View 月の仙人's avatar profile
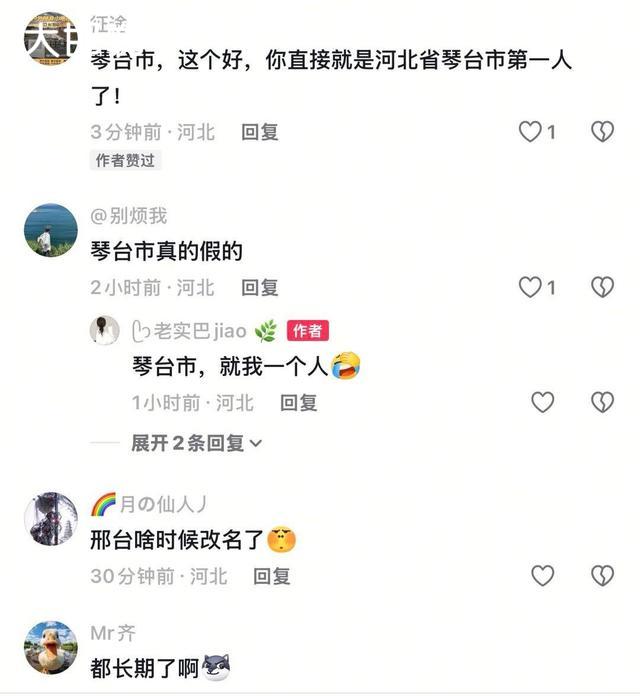Image resolution: width=640 pixels, height=696 pixels. pos(50,518)
